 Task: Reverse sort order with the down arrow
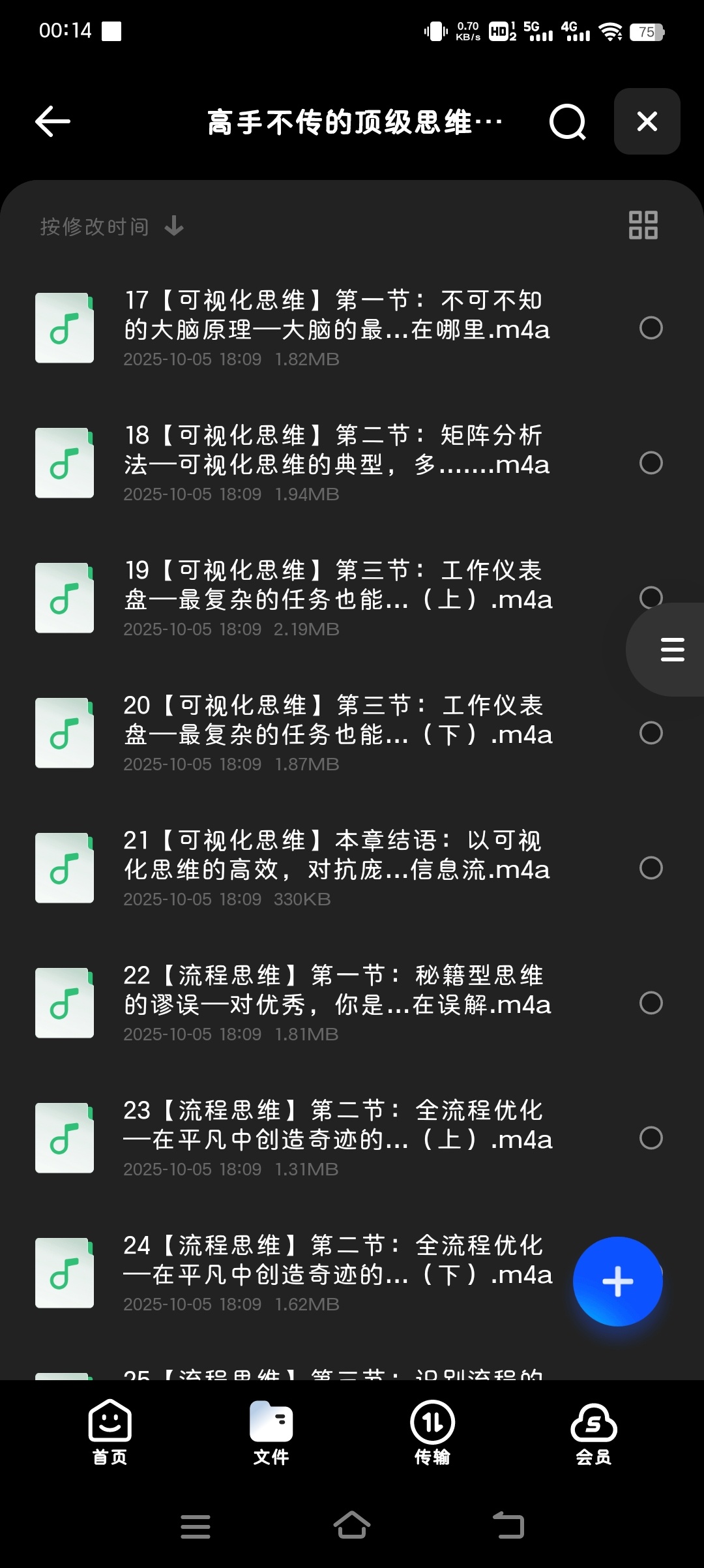(173, 225)
